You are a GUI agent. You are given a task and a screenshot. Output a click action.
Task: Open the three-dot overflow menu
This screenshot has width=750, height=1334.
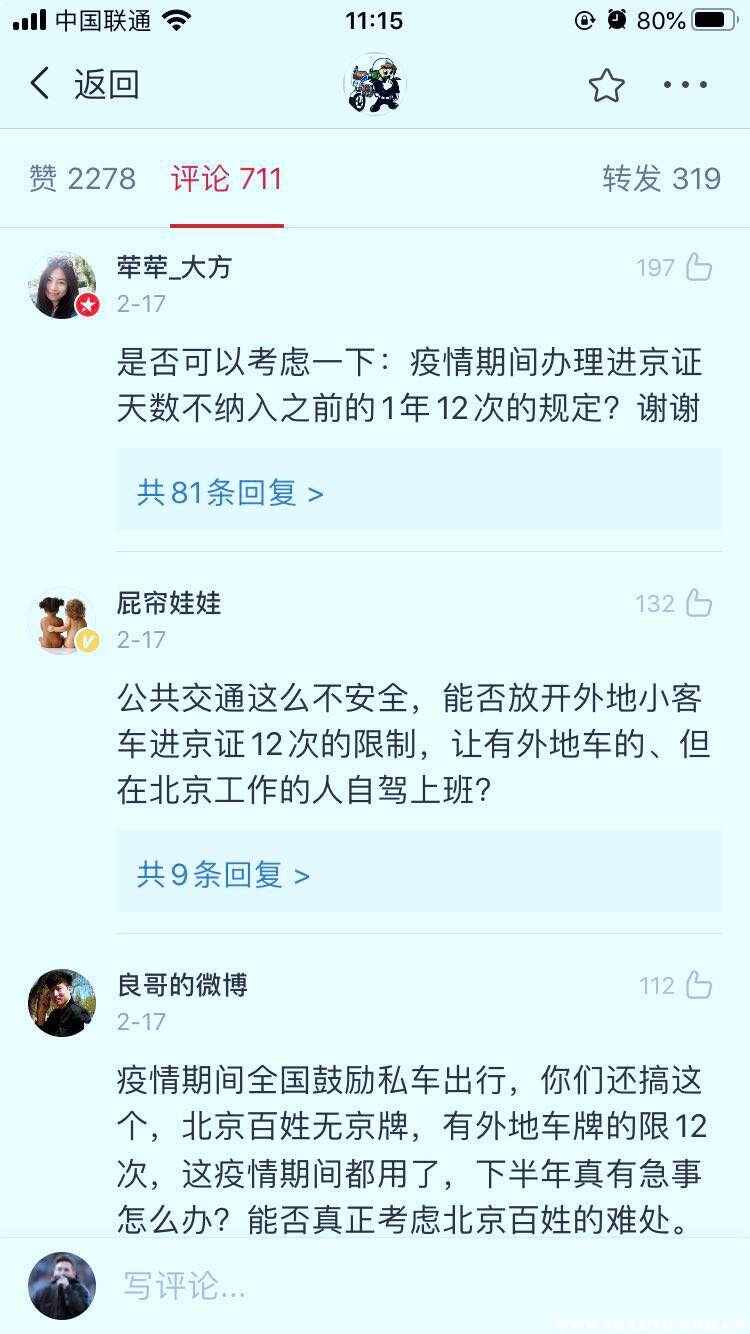(x=686, y=86)
